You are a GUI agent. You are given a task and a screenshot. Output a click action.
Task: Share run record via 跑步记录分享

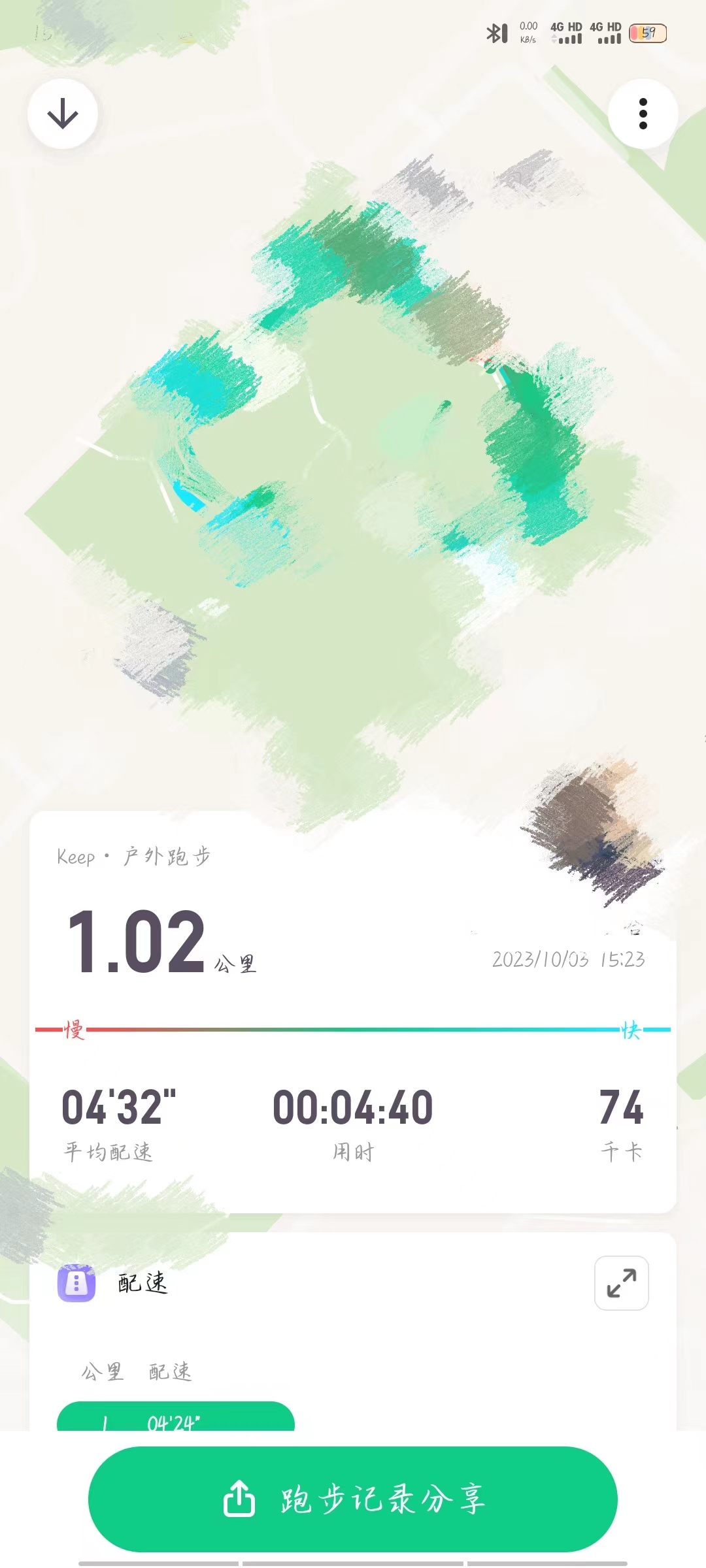(353, 1499)
